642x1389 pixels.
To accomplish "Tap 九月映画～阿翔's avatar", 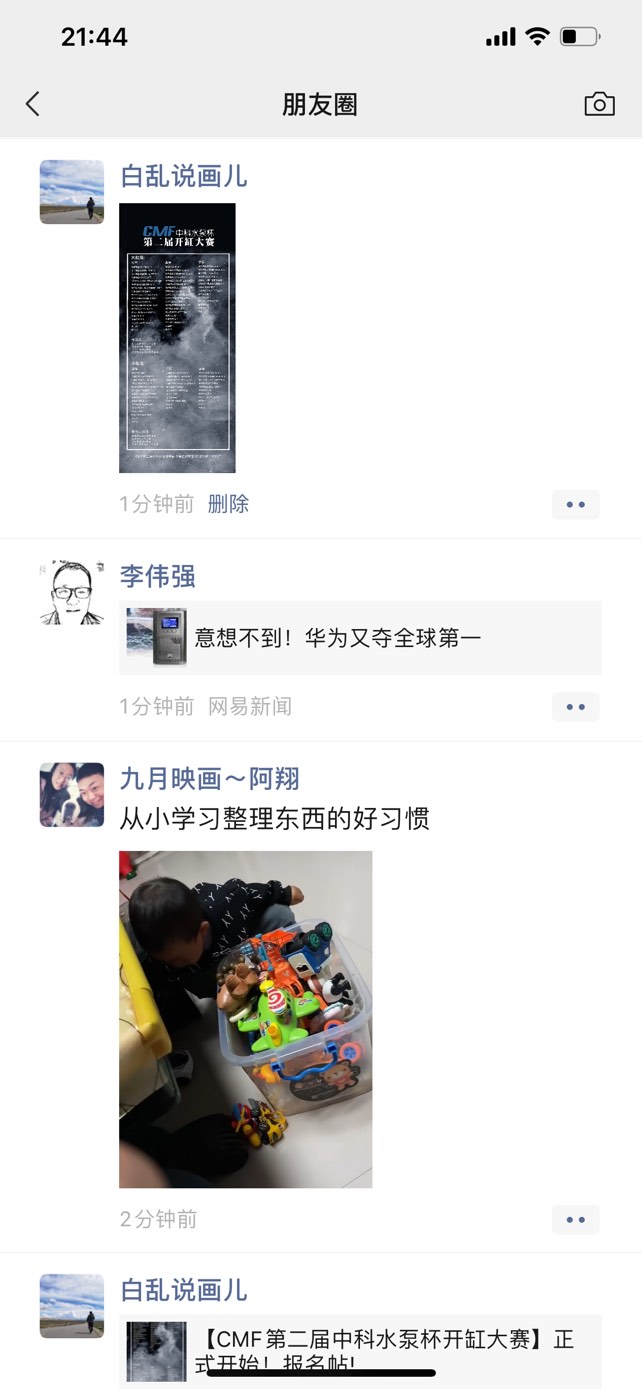I will click(72, 795).
